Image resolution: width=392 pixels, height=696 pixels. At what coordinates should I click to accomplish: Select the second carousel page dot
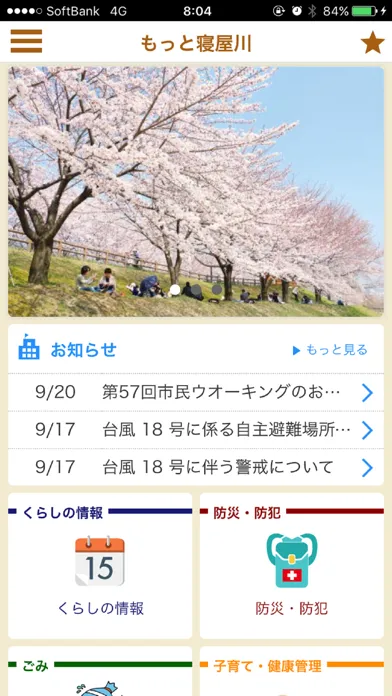(196, 289)
